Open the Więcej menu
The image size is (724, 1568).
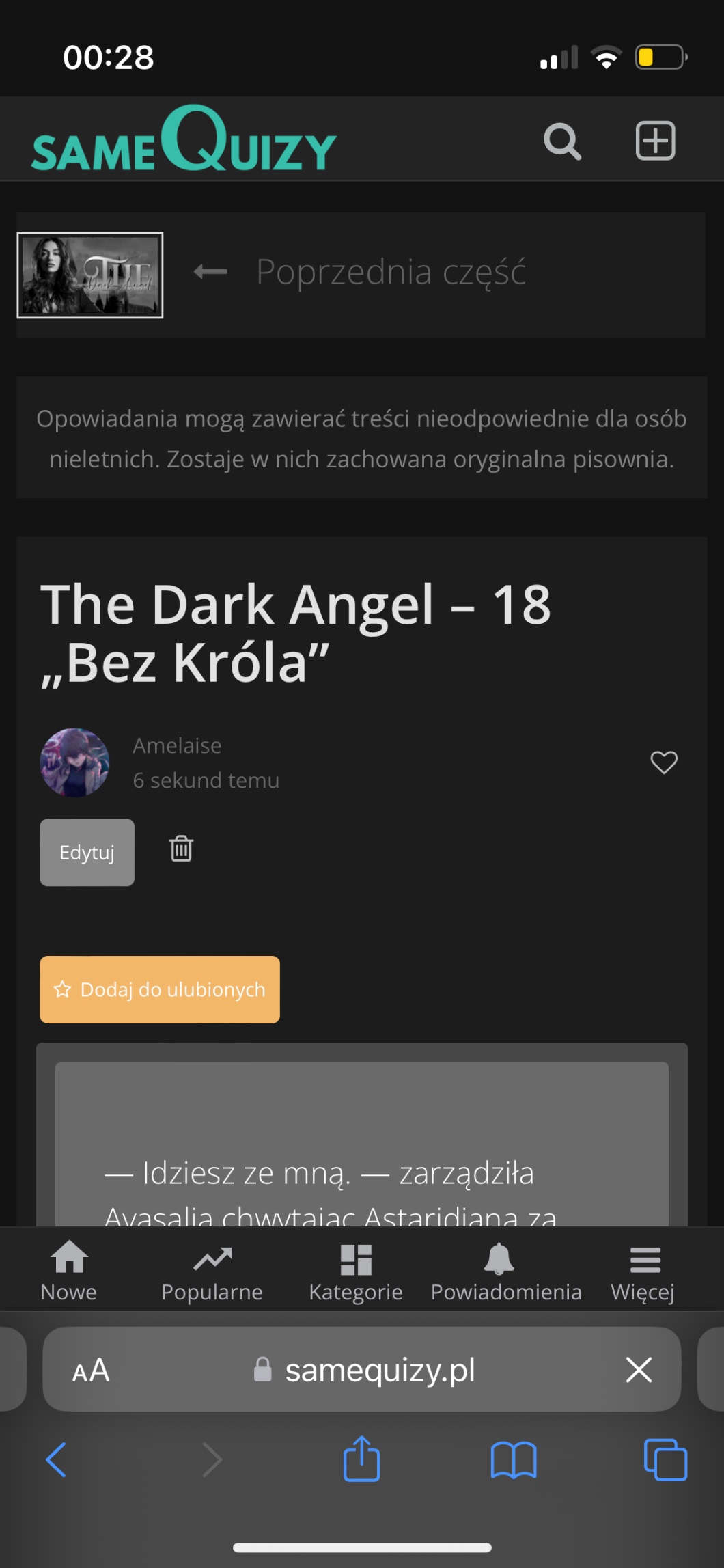643,1273
